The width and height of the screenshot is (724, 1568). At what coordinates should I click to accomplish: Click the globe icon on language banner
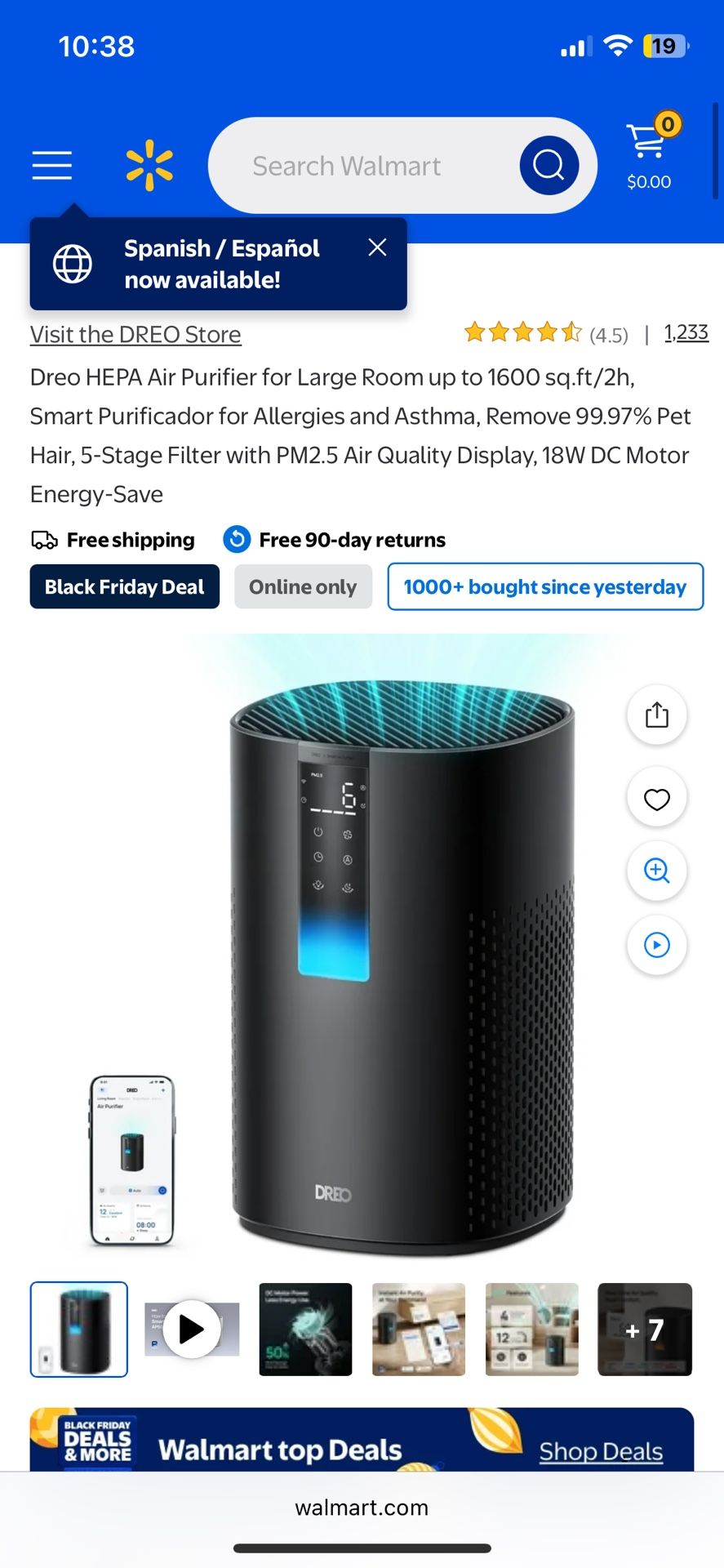tap(72, 263)
